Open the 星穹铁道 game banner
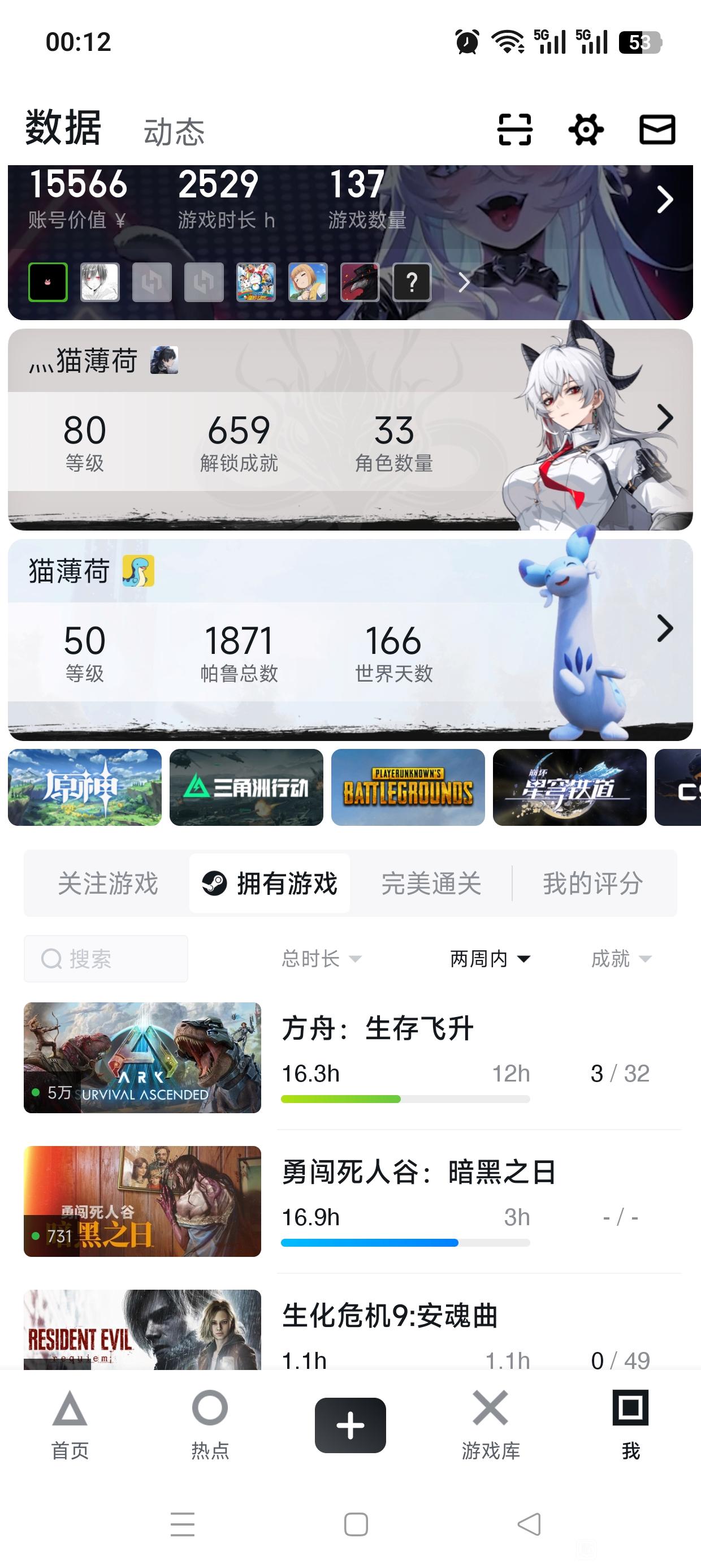Image resolution: width=701 pixels, height=1568 pixels. (x=570, y=787)
